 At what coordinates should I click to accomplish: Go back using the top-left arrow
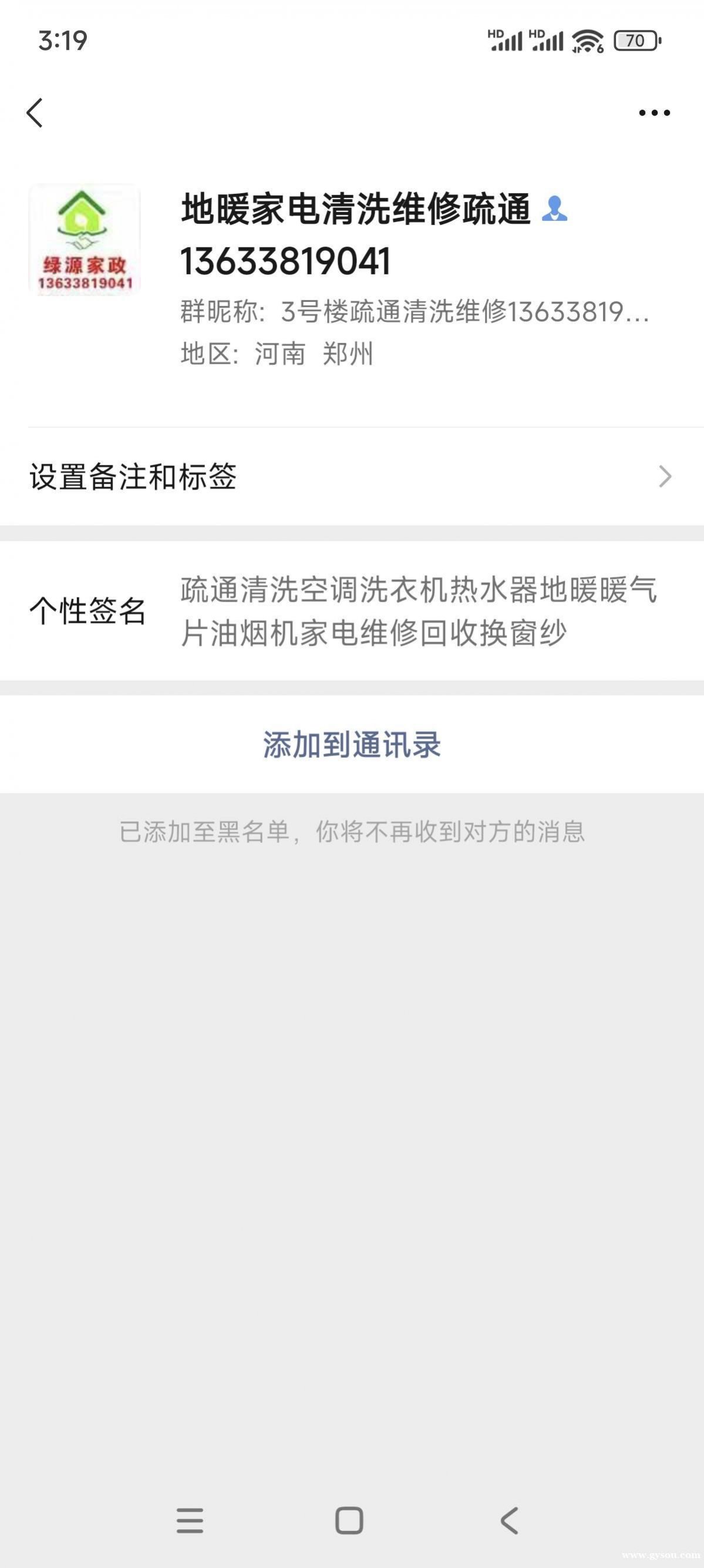(x=35, y=113)
